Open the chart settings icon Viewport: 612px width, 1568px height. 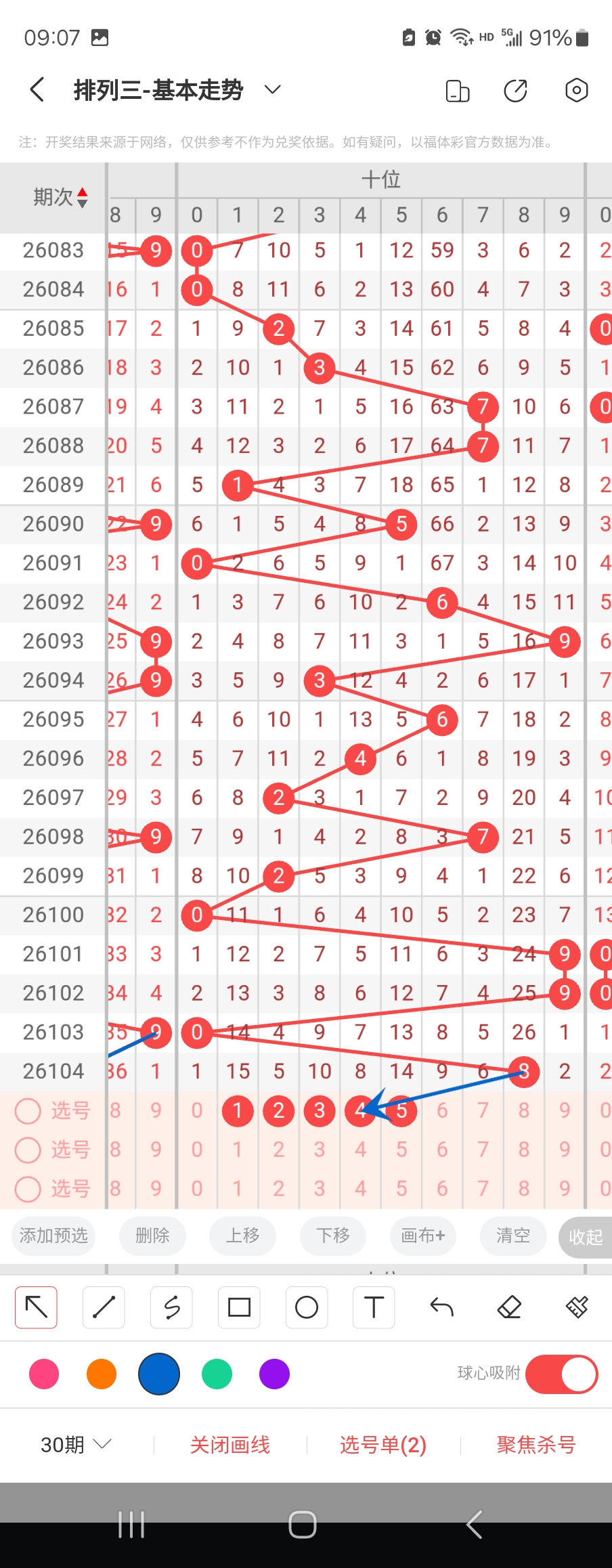576,91
